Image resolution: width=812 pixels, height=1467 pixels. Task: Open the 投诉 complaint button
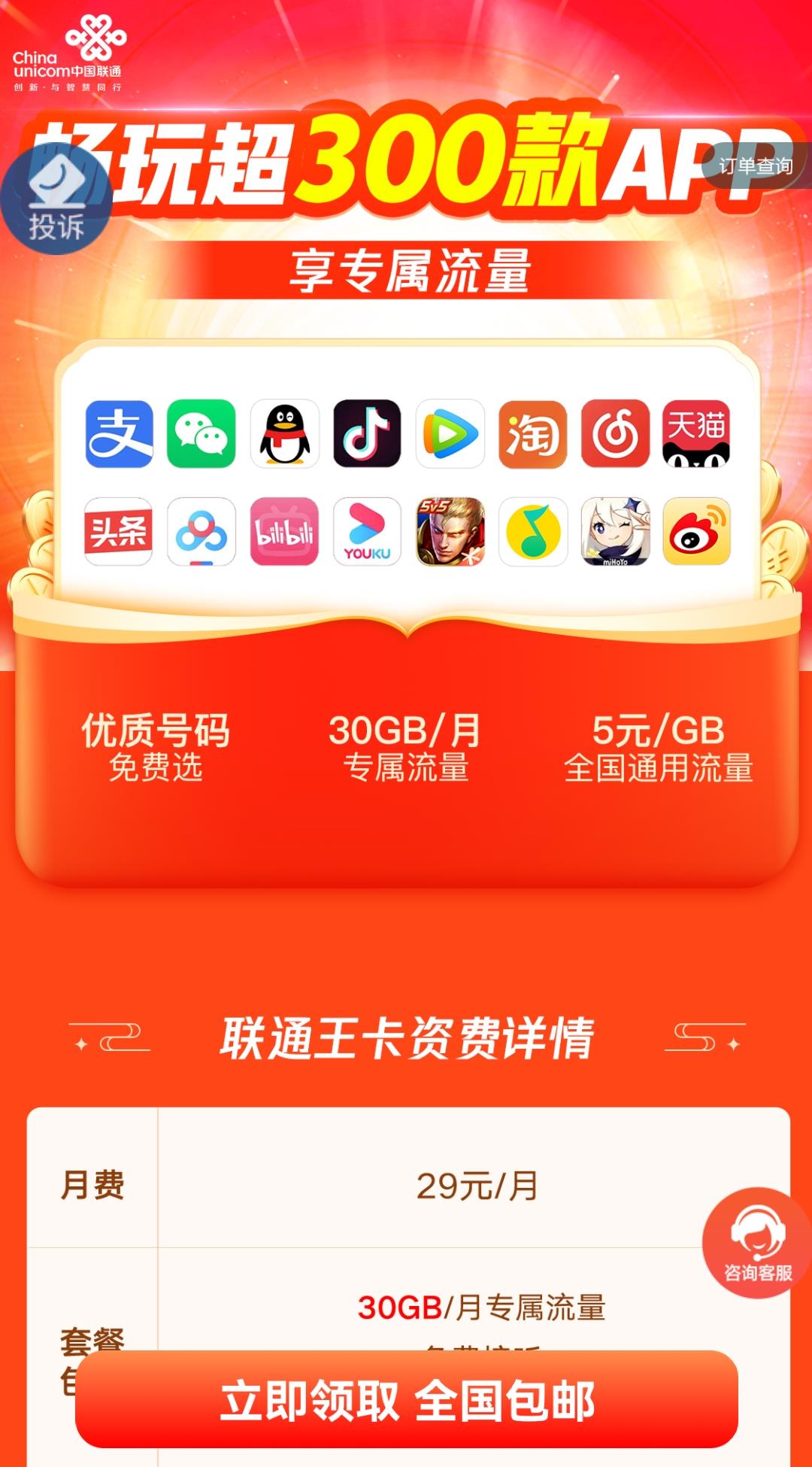click(56, 199)
